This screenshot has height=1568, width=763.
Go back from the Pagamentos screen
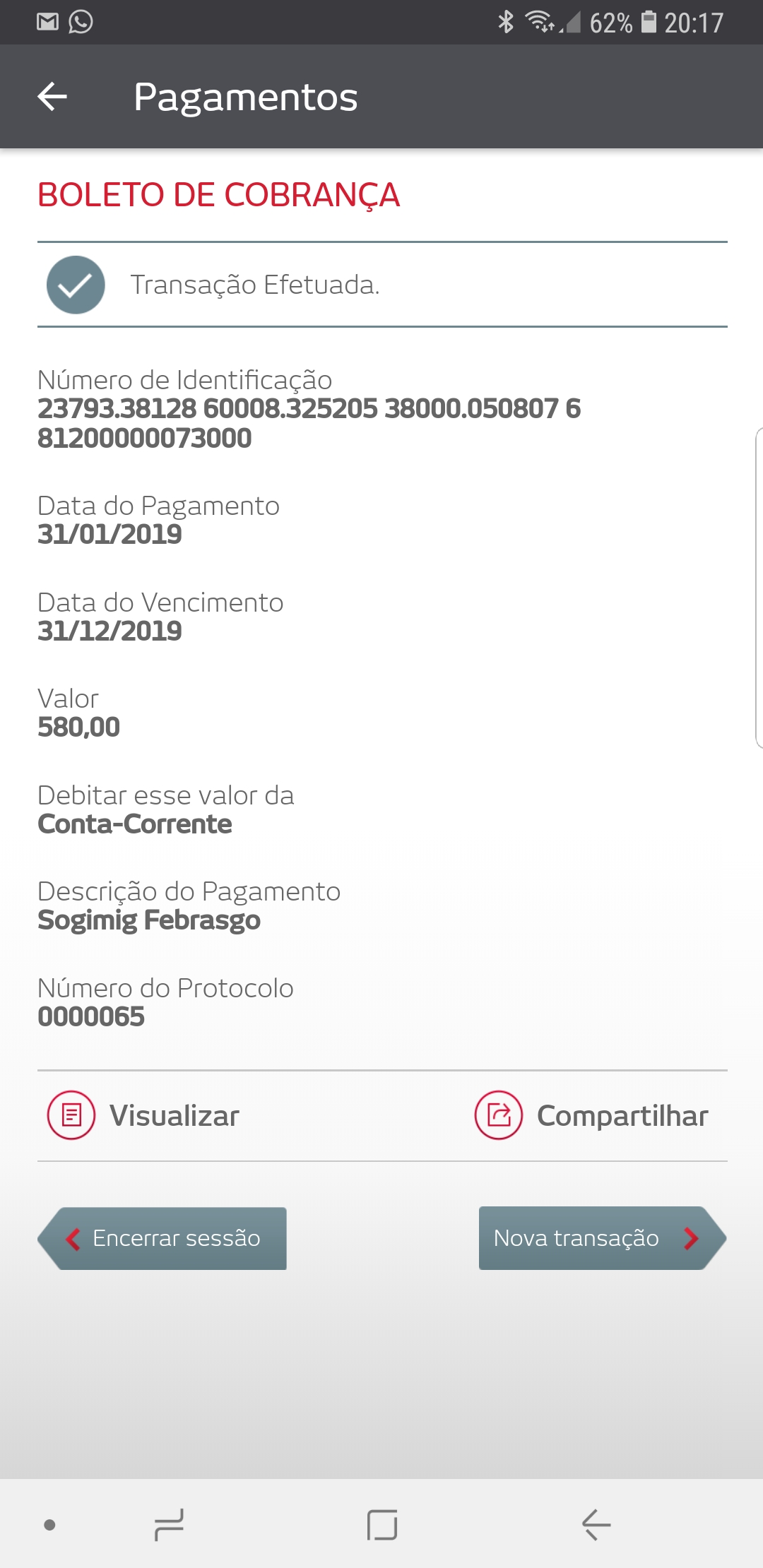(x=52, y=97)
